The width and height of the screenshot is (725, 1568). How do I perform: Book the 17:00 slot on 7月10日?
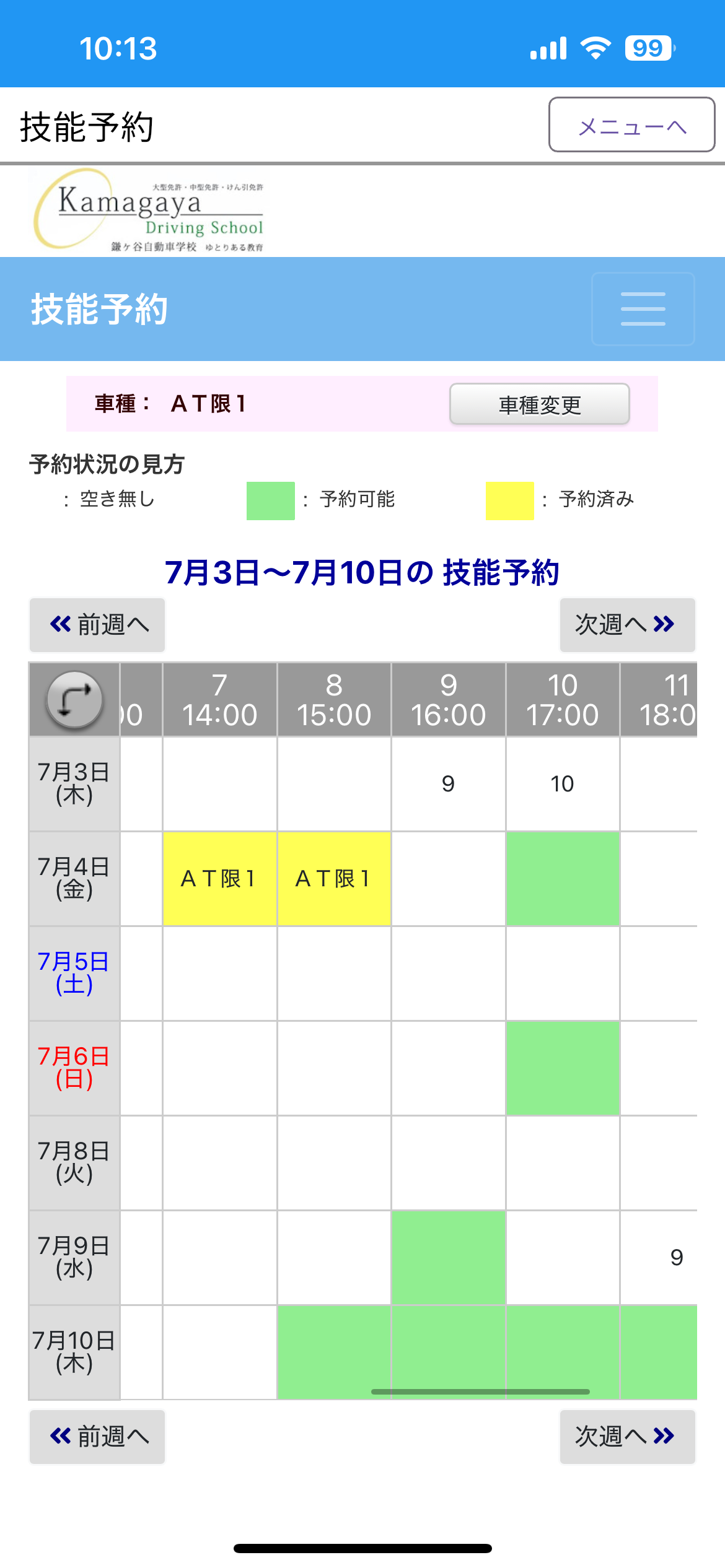click(x=563, y=1352)
